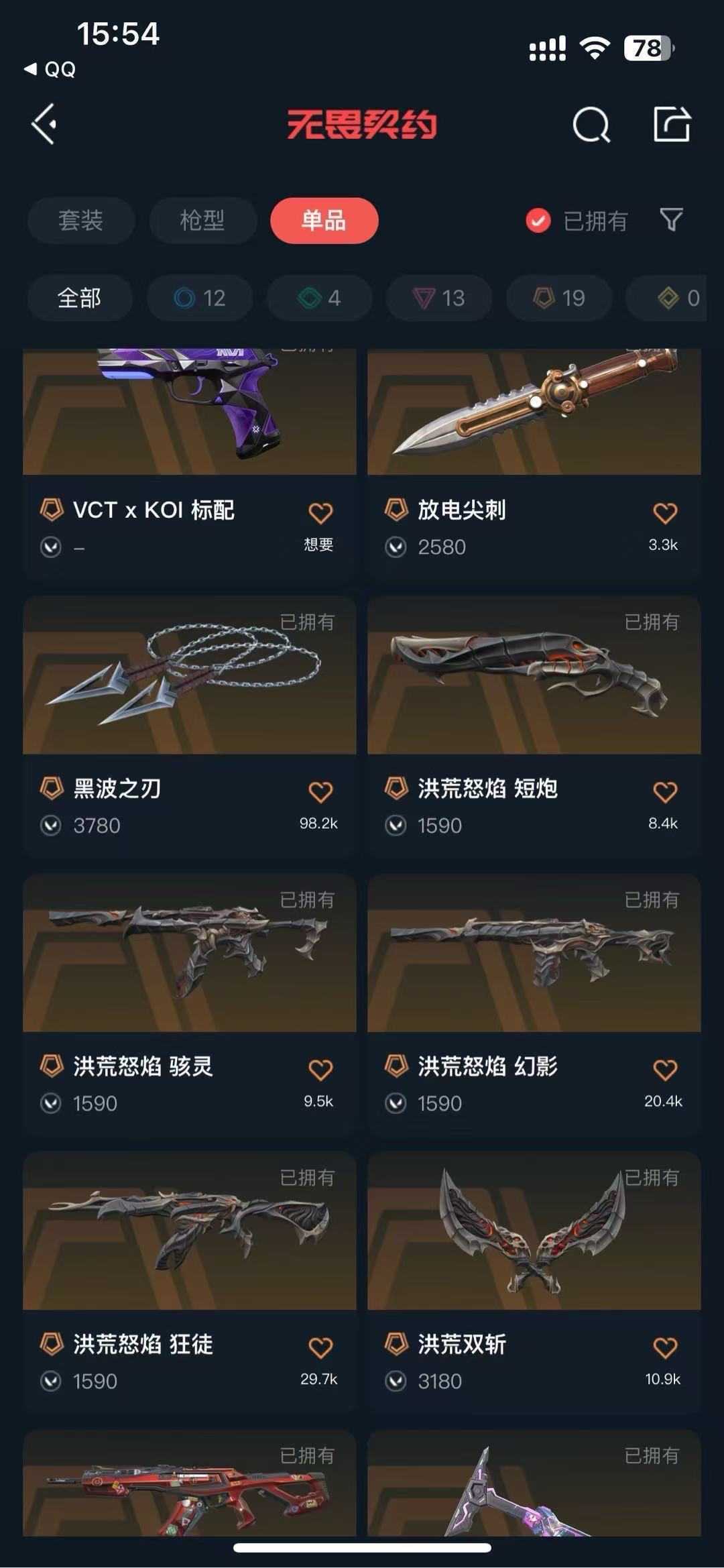Open the 洪荒怒焰 短炮 card
Screen dimensions: 724x1568
tap(534, 726)
